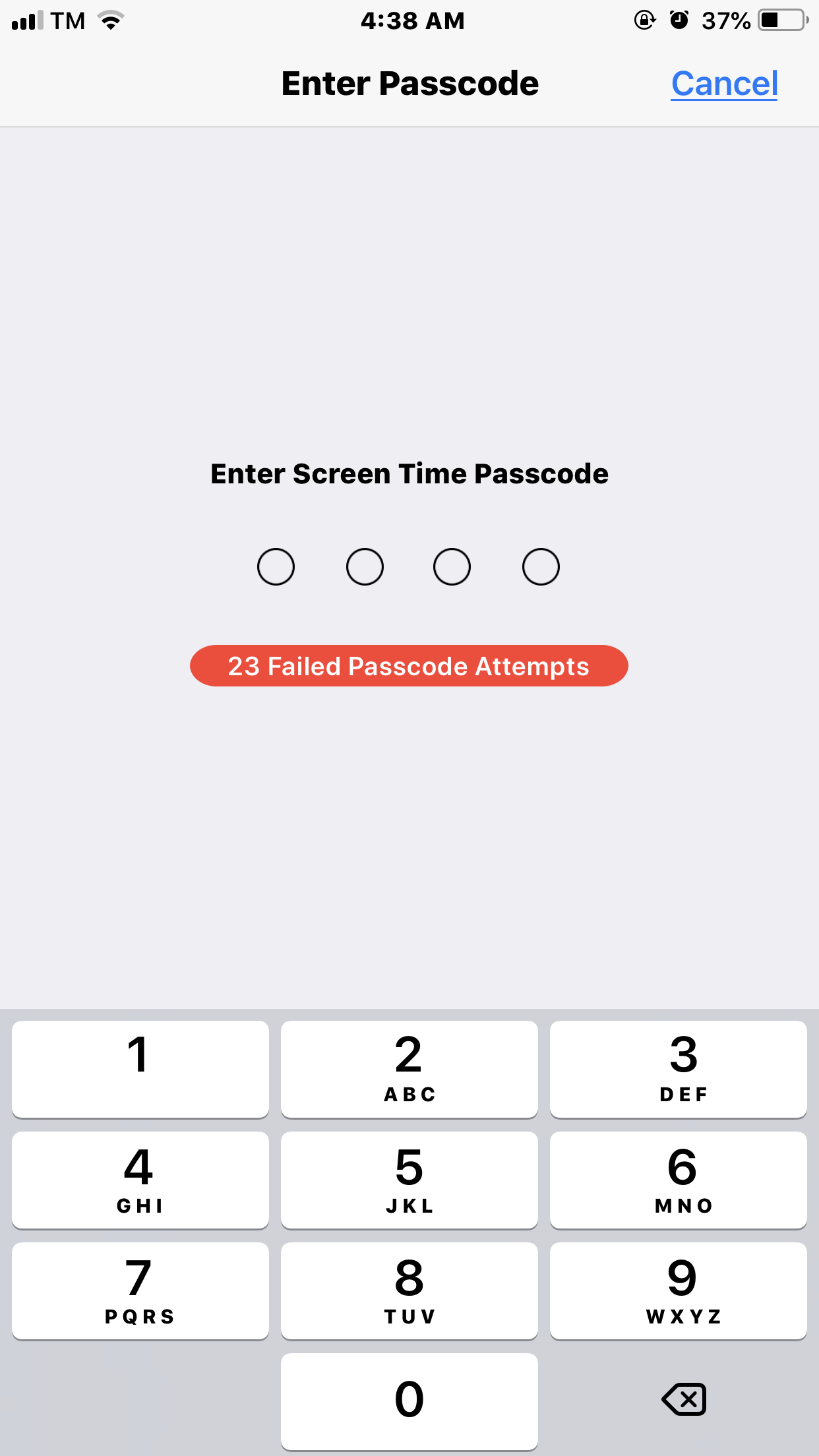Type digit 9 WXYZ
This screenshot has height=1456, width=819.
(x=678, y=1290)
